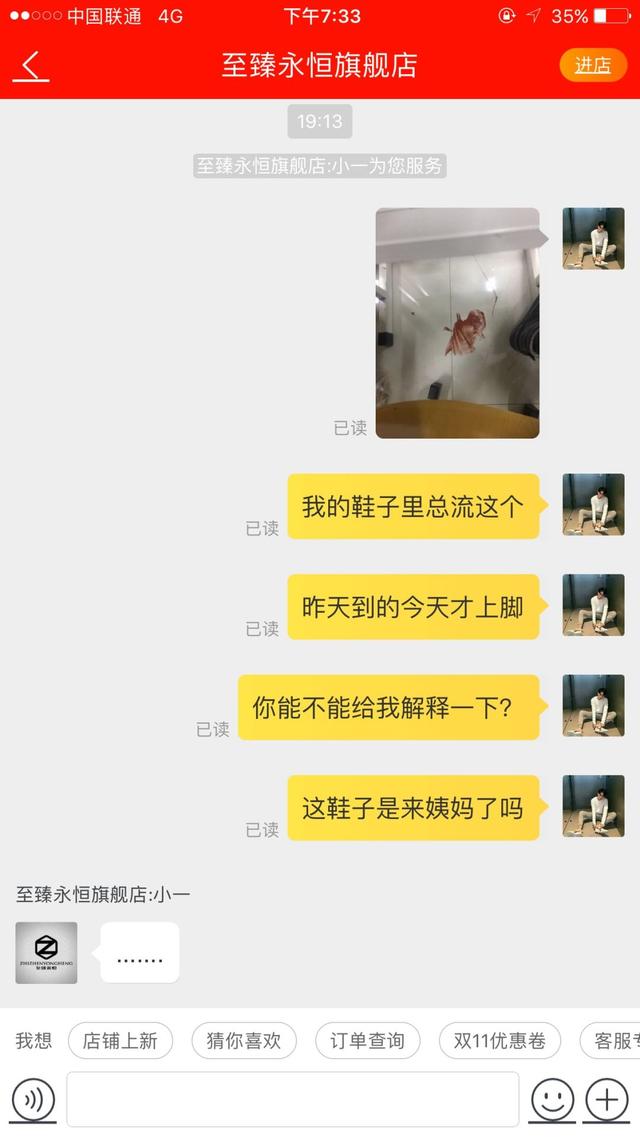Open the sent photo in the chat
Screen dimensions: 640x1138
[x=457, y=323]
